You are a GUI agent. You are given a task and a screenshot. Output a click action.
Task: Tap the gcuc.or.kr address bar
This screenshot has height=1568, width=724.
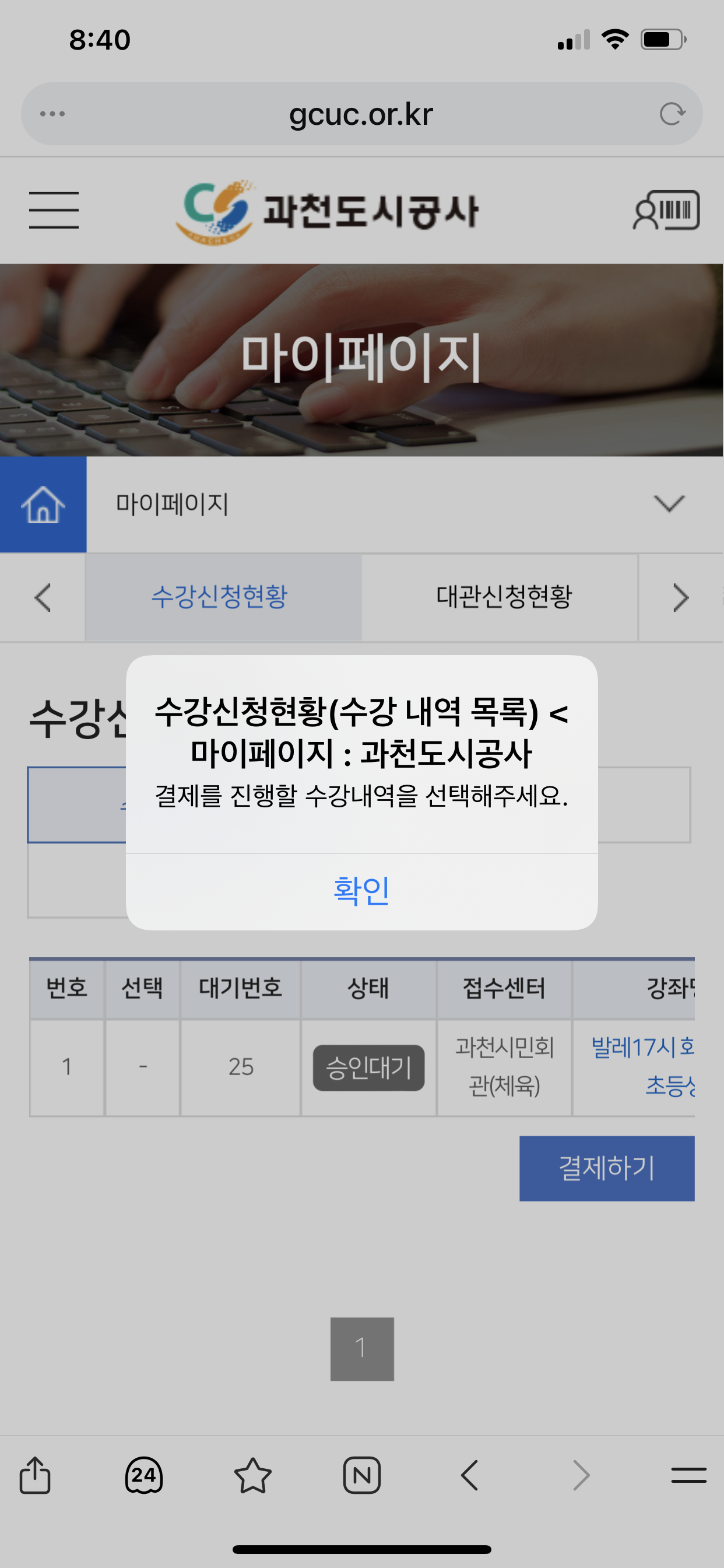(x=361, y=114)
